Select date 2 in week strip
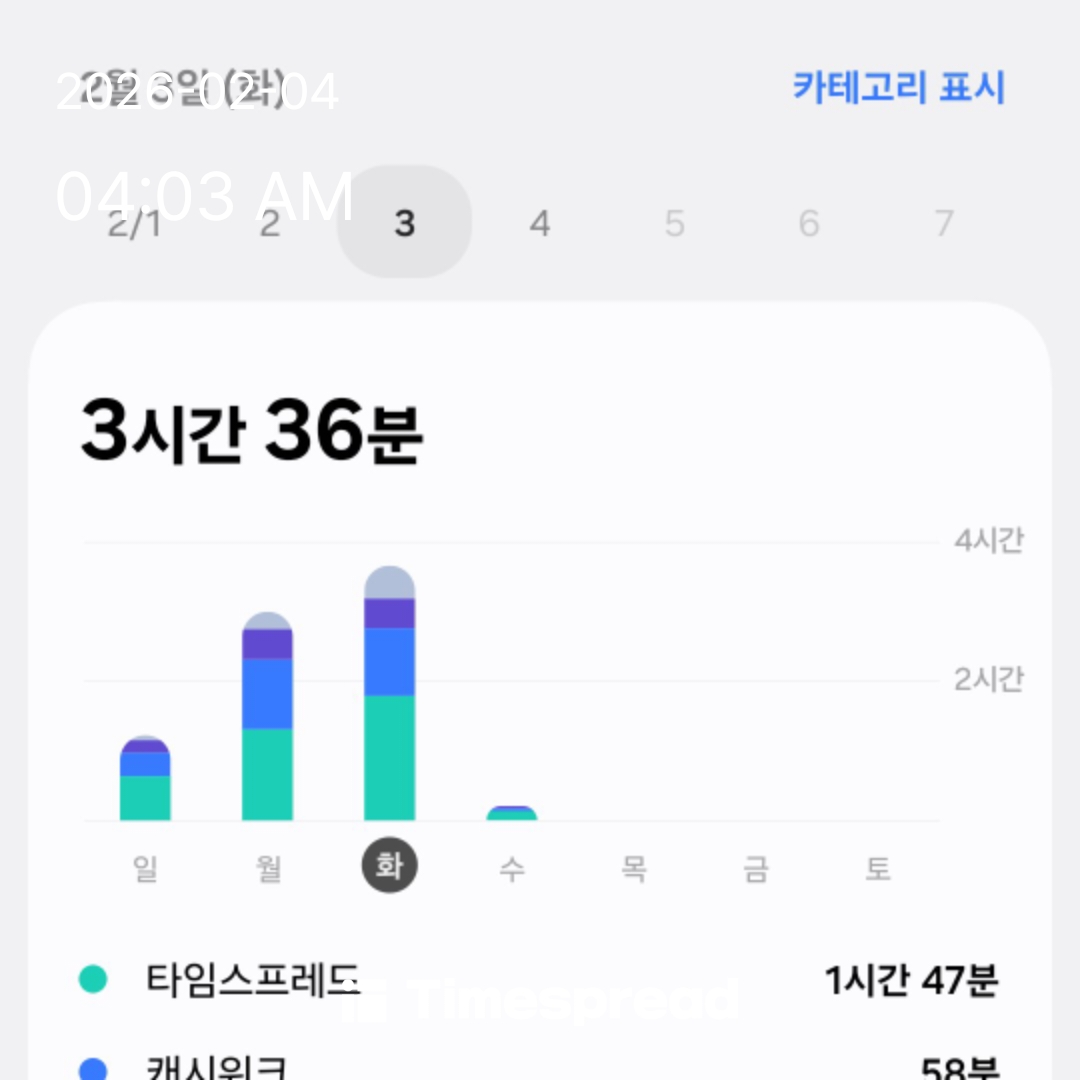Viewport: 1080px width, 1080px height. (x=270, y=223)
